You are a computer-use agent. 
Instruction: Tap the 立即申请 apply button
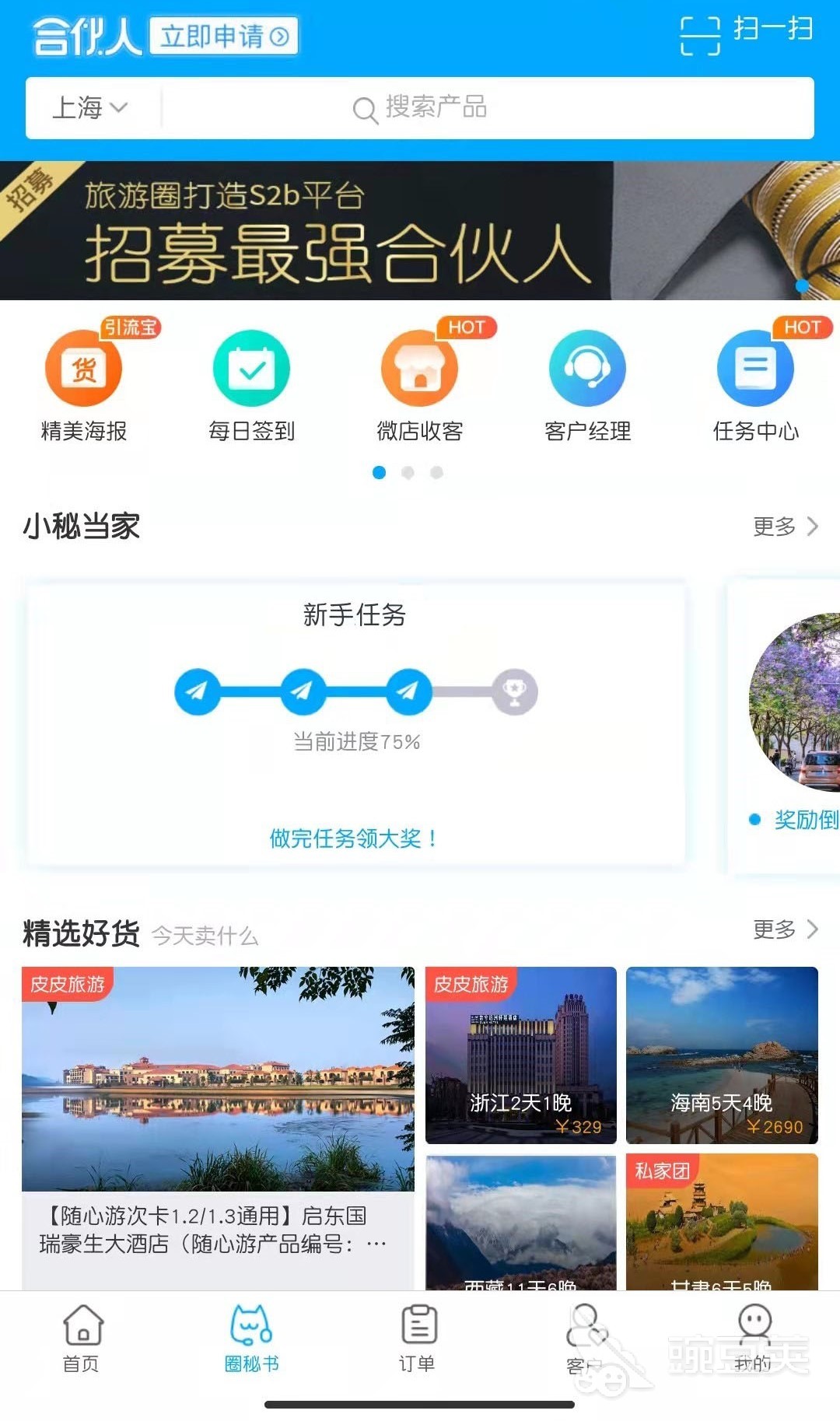point(224,37)
